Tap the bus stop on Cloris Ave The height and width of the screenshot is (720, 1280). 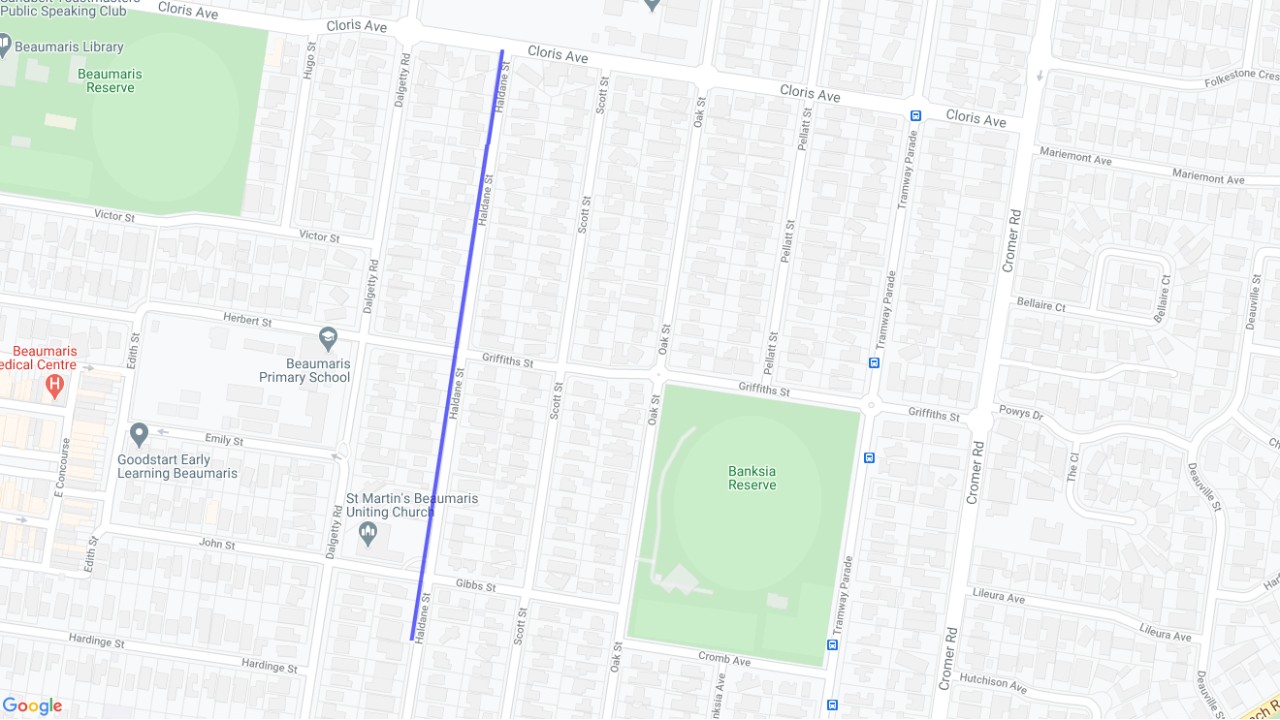pos(915,115)
